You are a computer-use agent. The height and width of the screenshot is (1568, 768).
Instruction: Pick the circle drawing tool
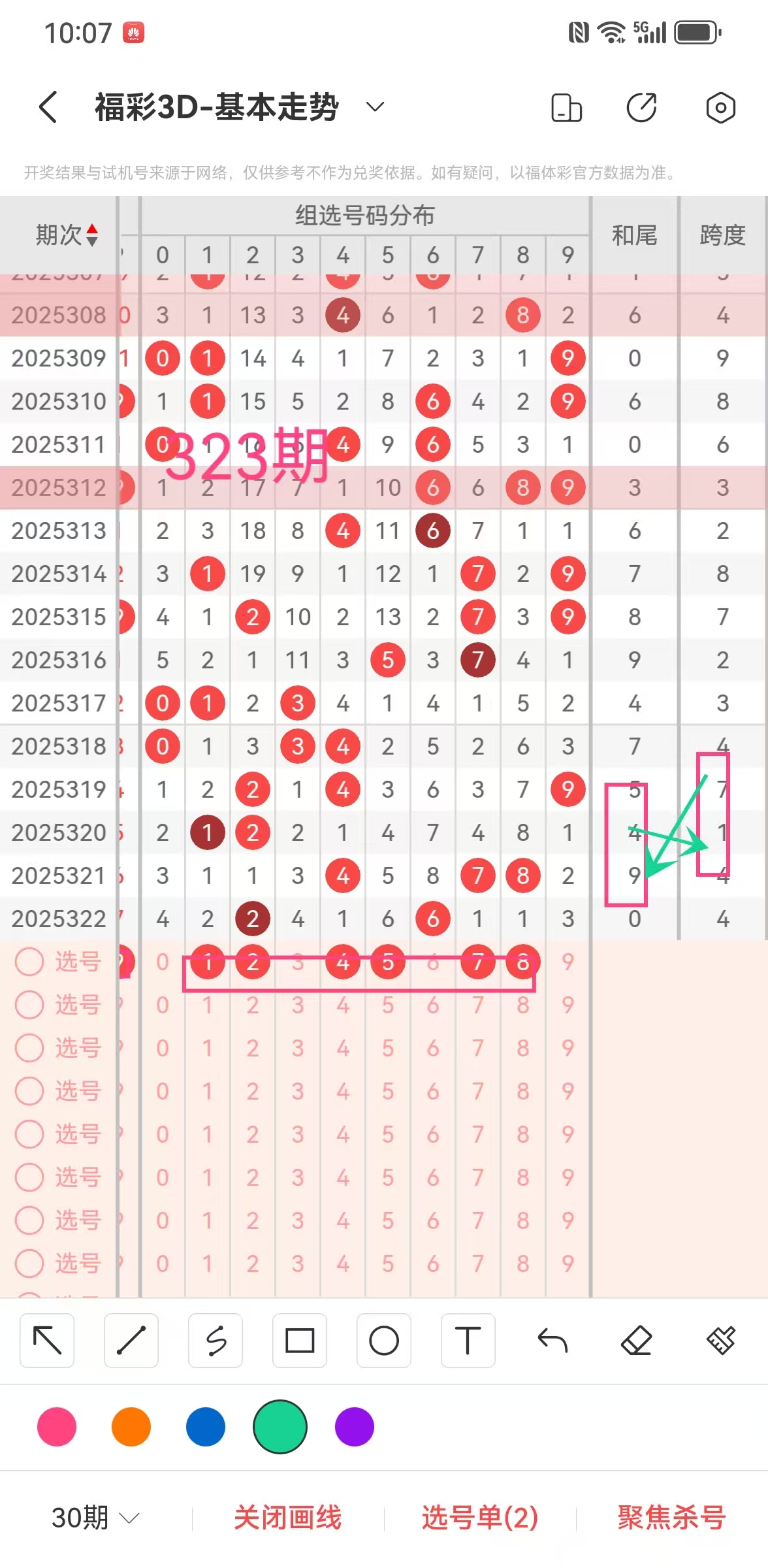[384, 1341]
